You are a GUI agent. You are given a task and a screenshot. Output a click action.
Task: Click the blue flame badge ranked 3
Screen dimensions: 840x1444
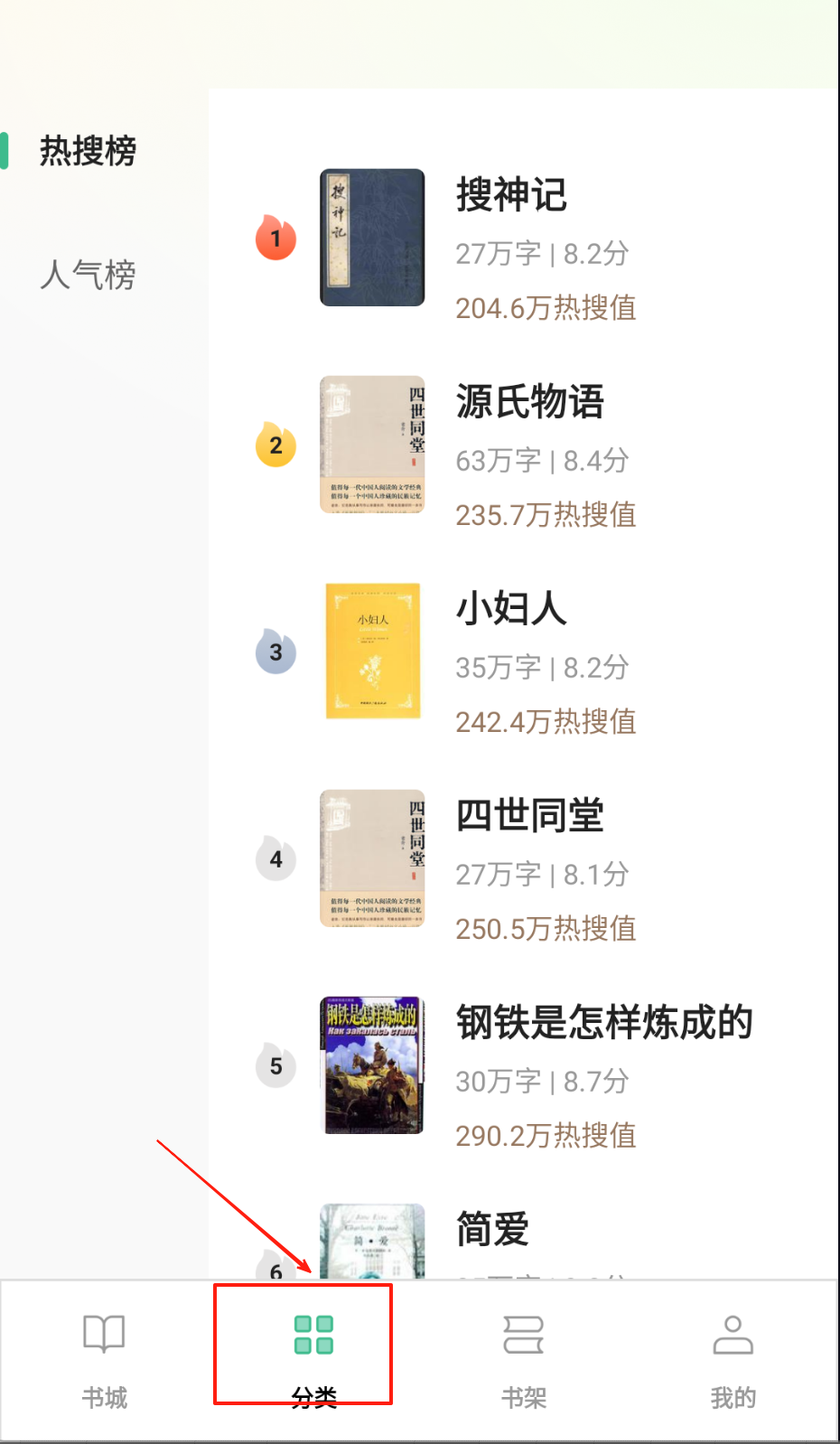(275, 652)
